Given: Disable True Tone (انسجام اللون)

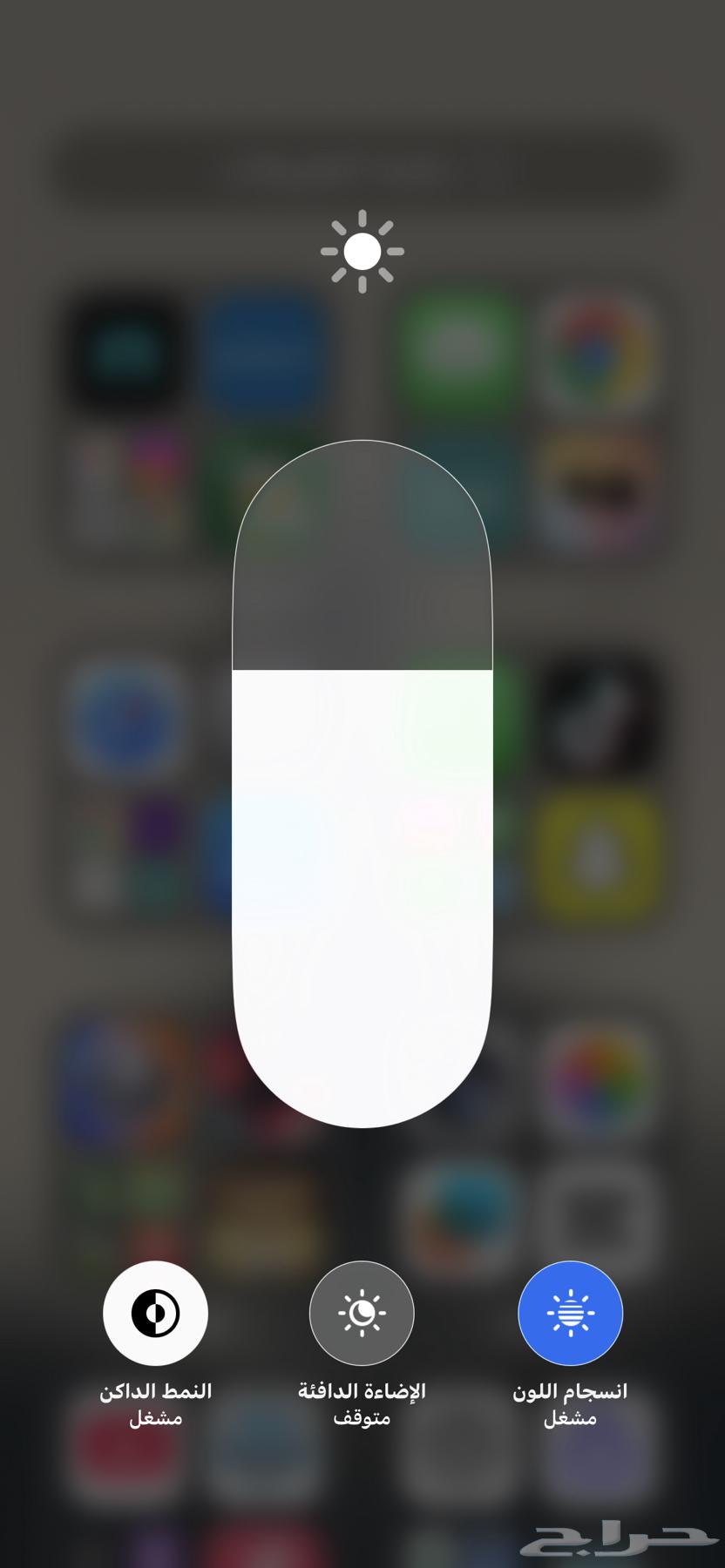Looking at the screenshot, I should 570,1313.
